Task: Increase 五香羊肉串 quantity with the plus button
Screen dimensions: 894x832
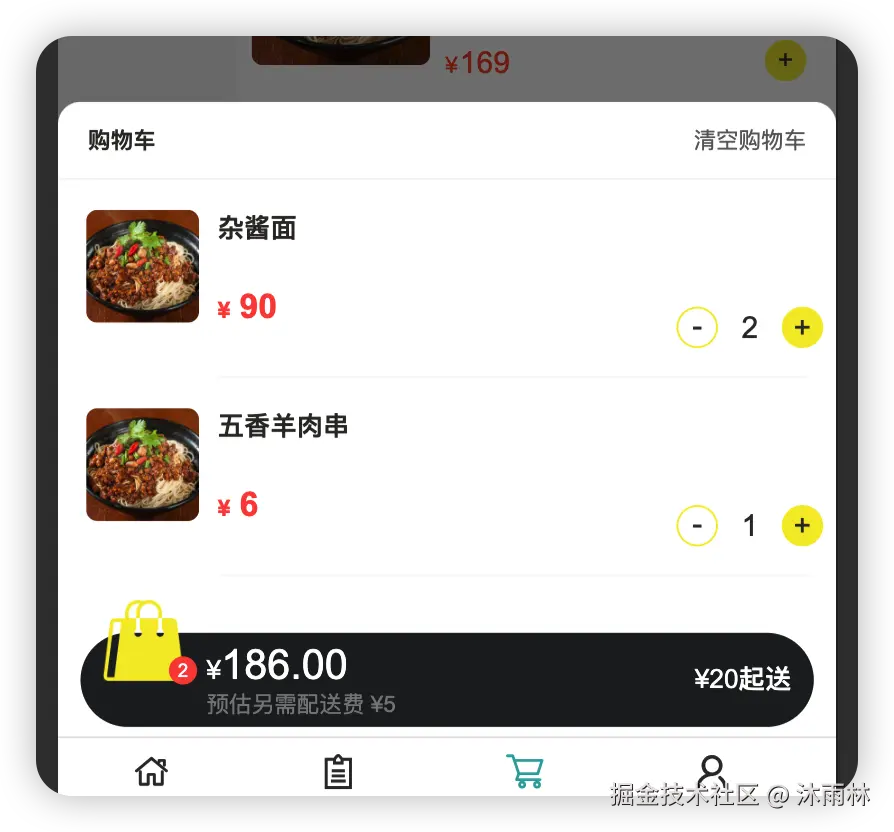Action: tap(801, 525)
